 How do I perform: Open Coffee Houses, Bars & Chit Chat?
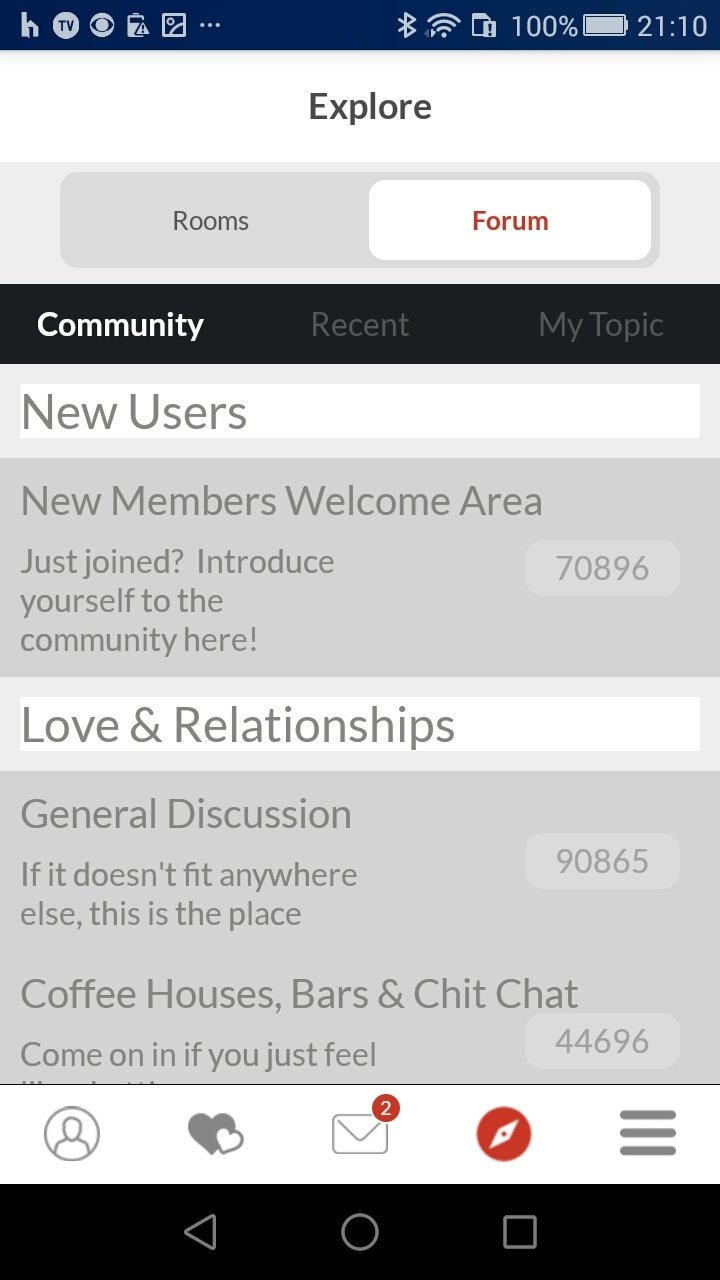(360, 1025)
